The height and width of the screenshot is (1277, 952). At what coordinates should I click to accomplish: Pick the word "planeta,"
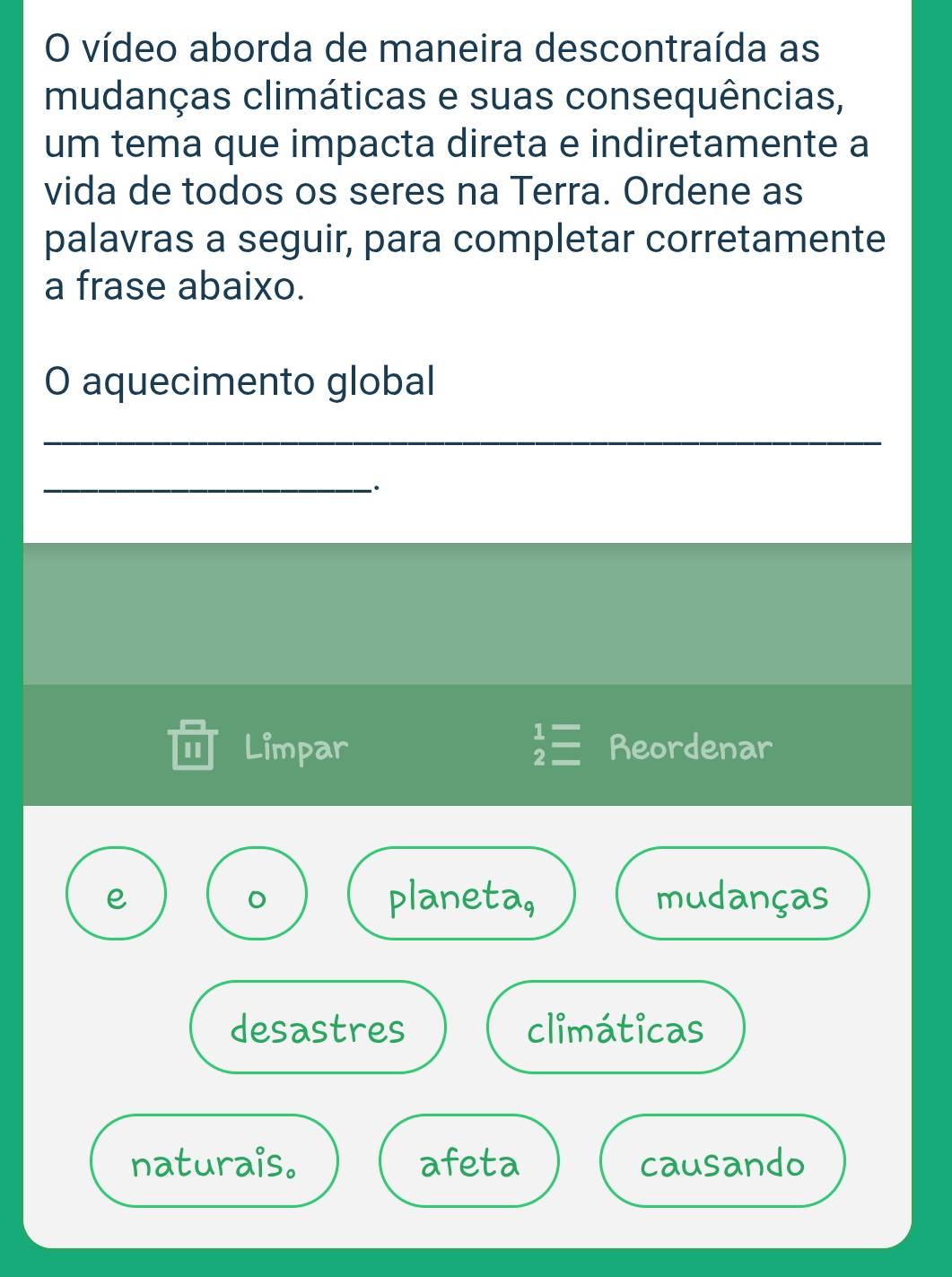click(461, 894)
